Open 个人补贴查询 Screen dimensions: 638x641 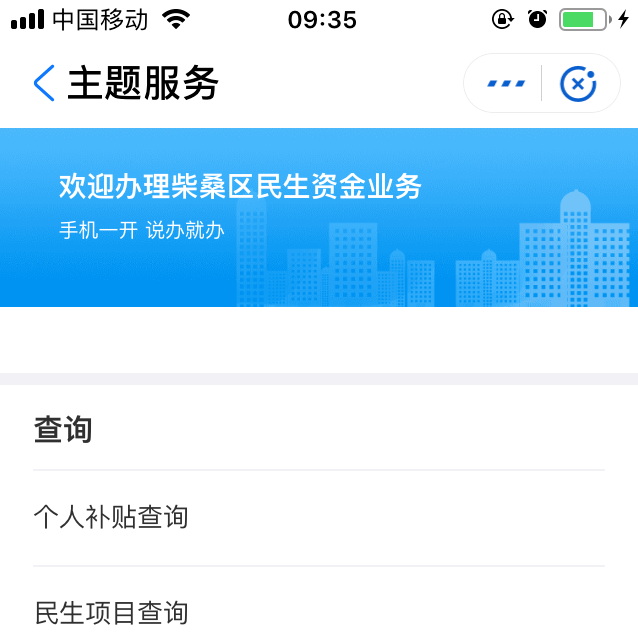(111, 517)
